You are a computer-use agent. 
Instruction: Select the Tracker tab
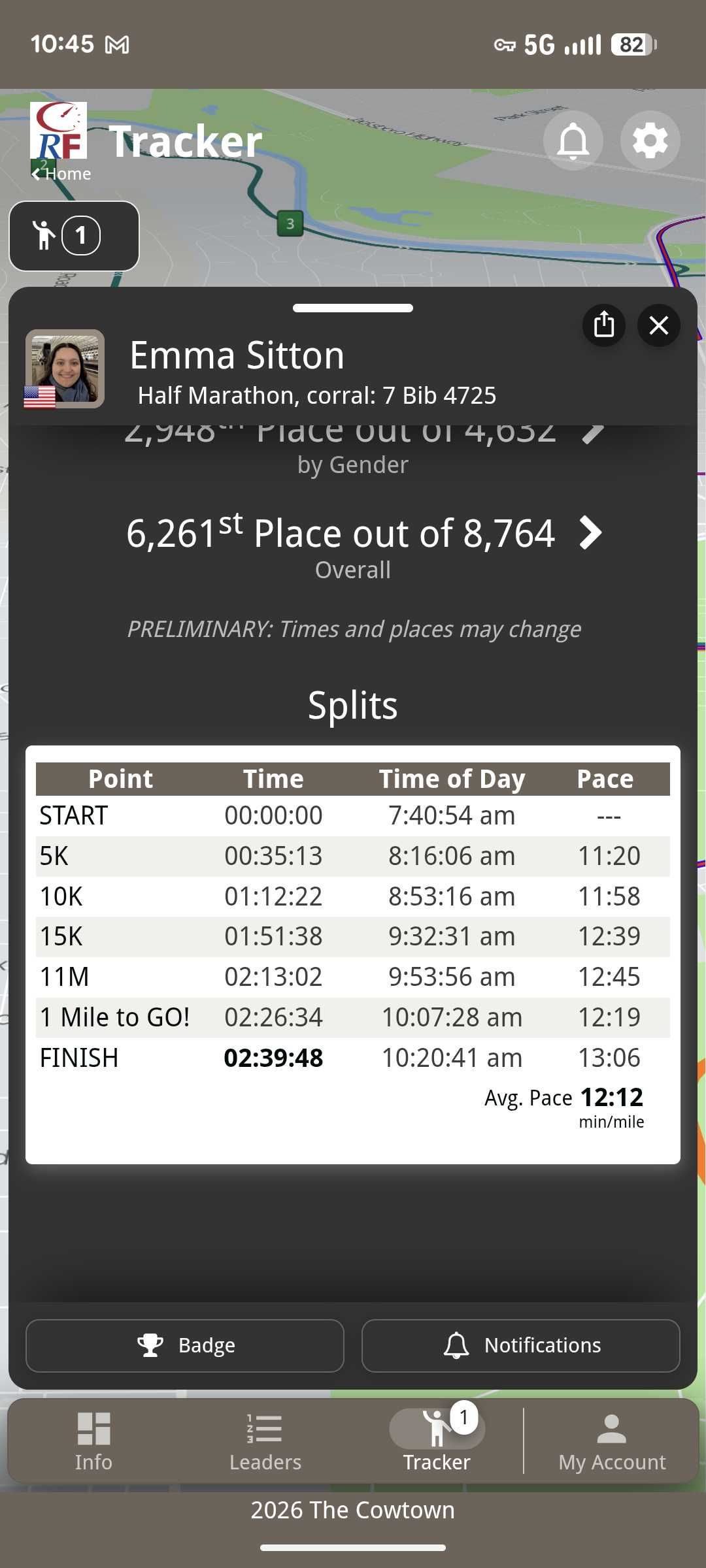click(437, 1442)
